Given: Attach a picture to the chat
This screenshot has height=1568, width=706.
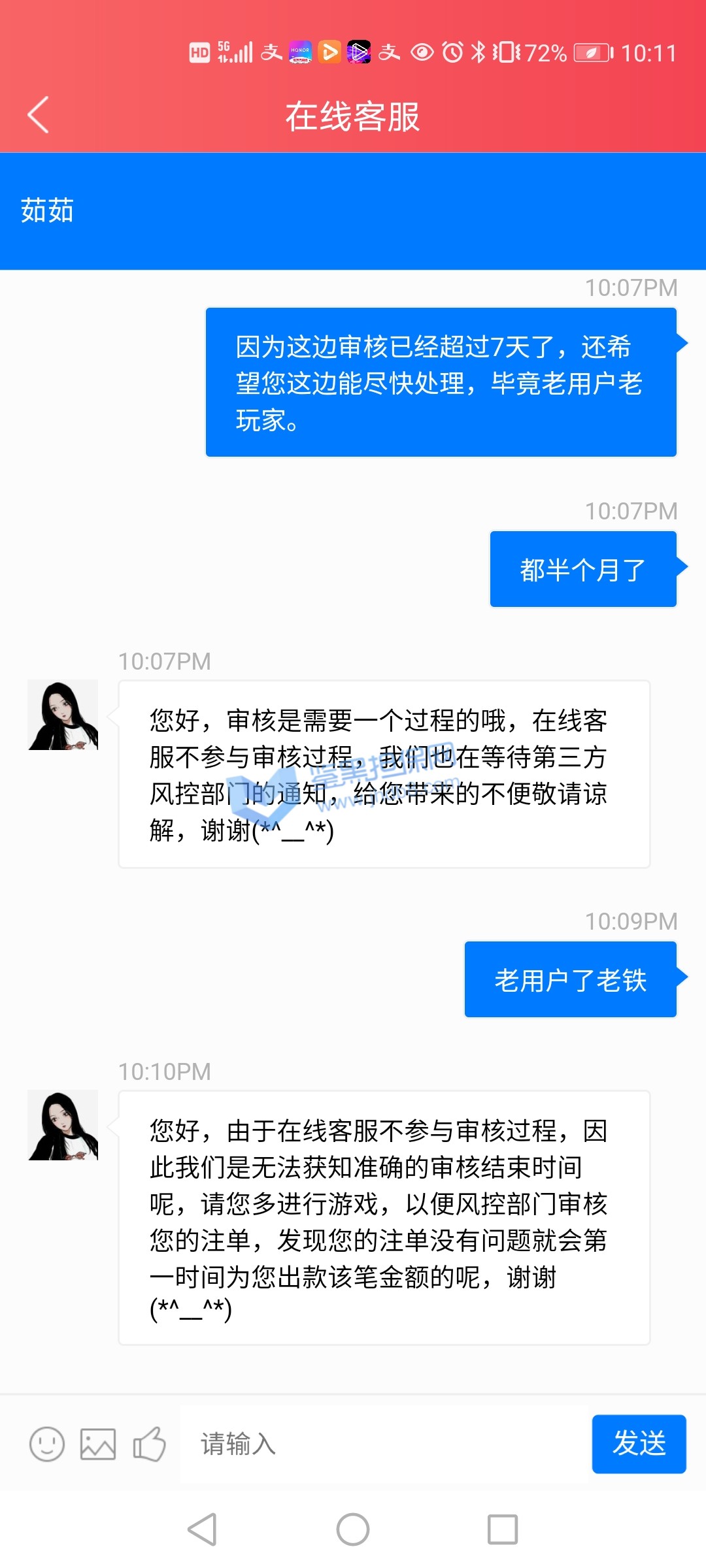Looking at the screenshot, I should (x=98, y=1444).
